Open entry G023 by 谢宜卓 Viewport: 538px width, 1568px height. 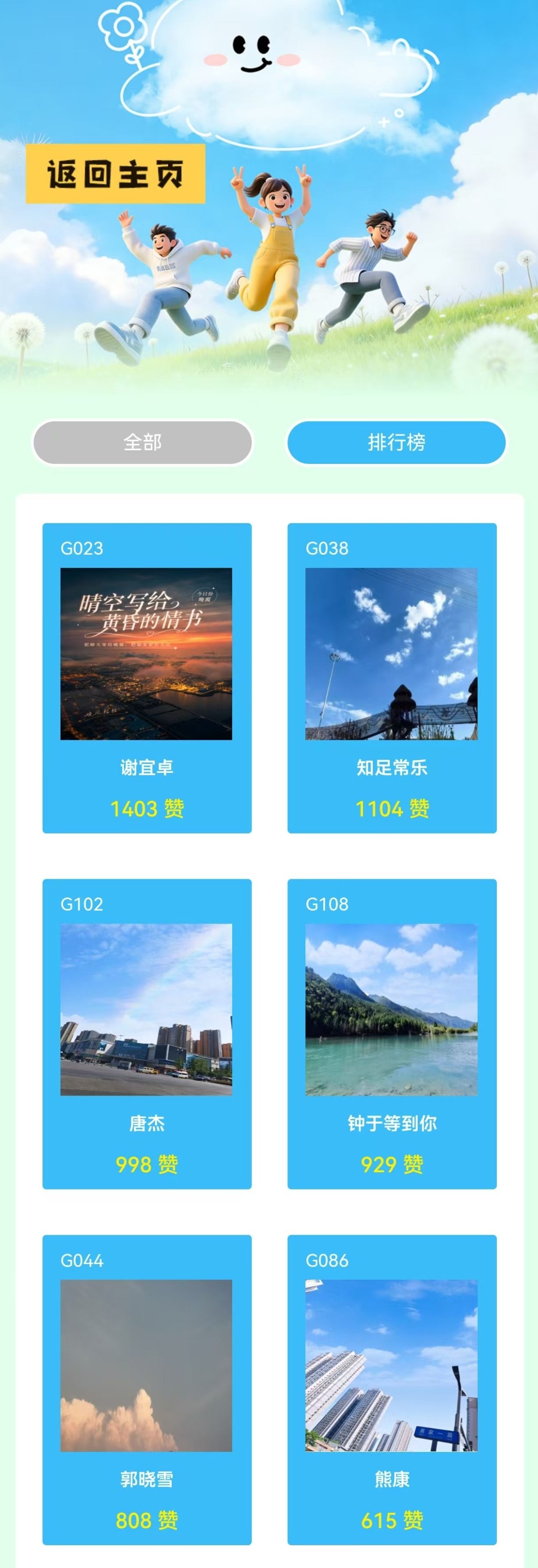point(147,678)
